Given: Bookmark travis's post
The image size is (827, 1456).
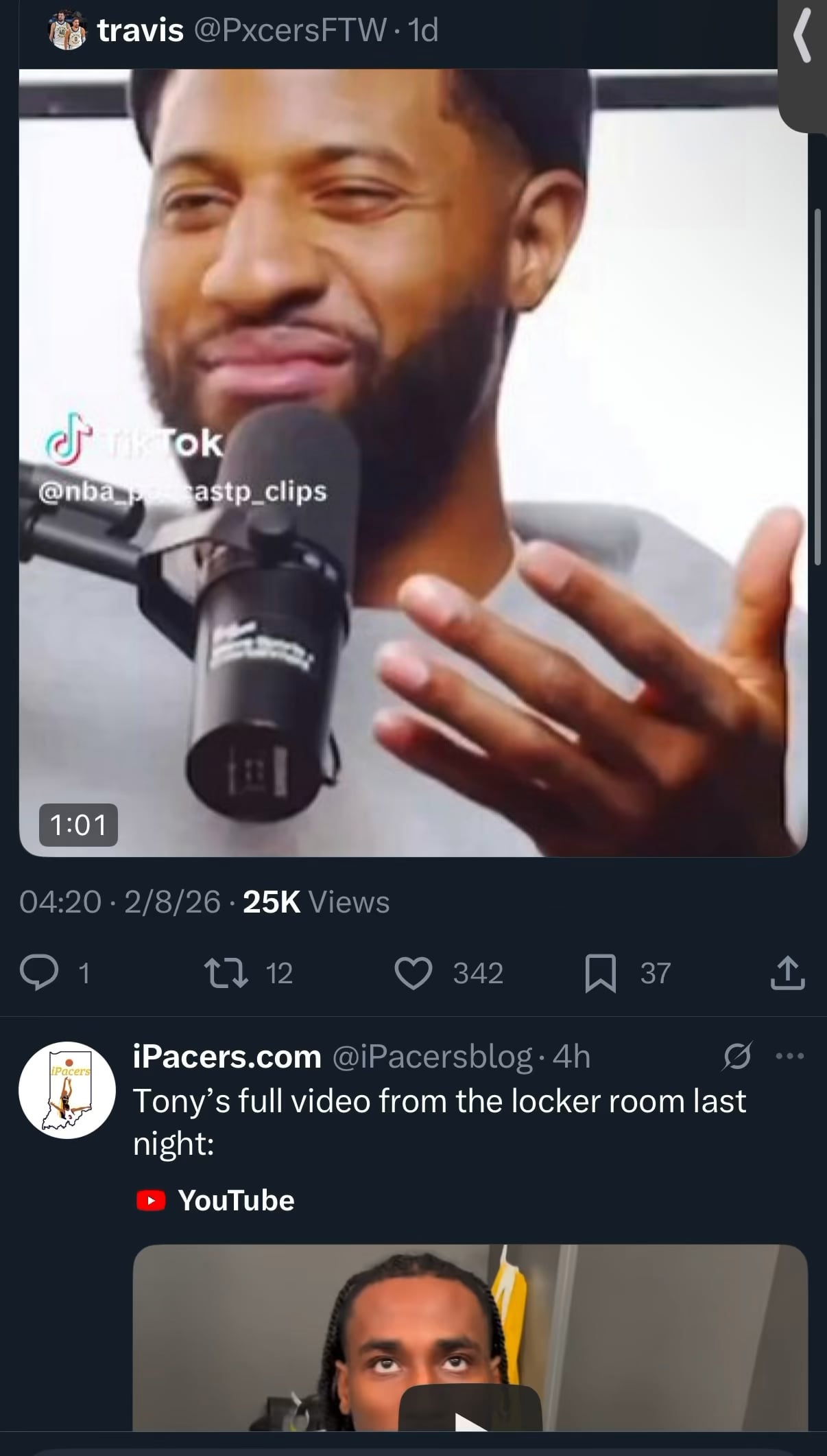Looking at the screenshot, I should tap(600, 974).
